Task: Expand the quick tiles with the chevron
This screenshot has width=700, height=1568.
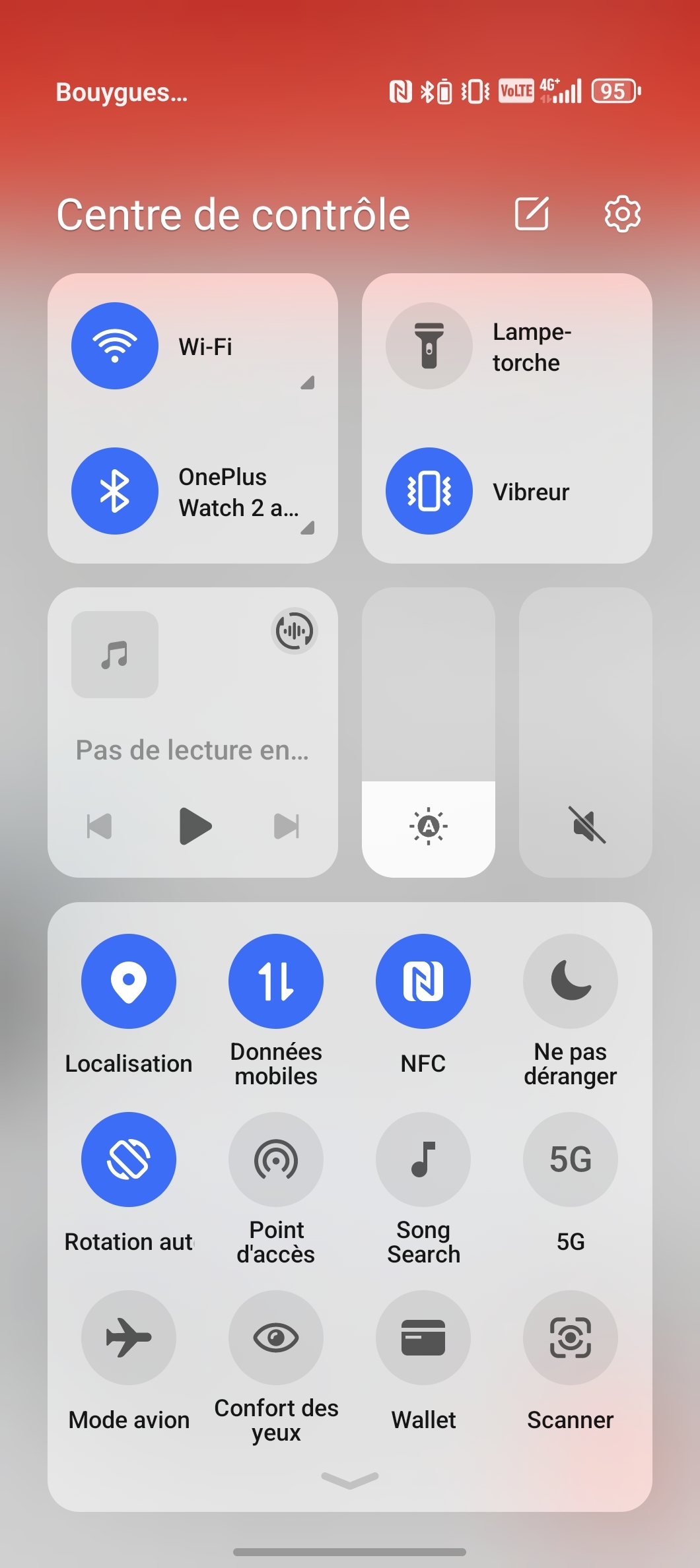Action: (350, 1480)
